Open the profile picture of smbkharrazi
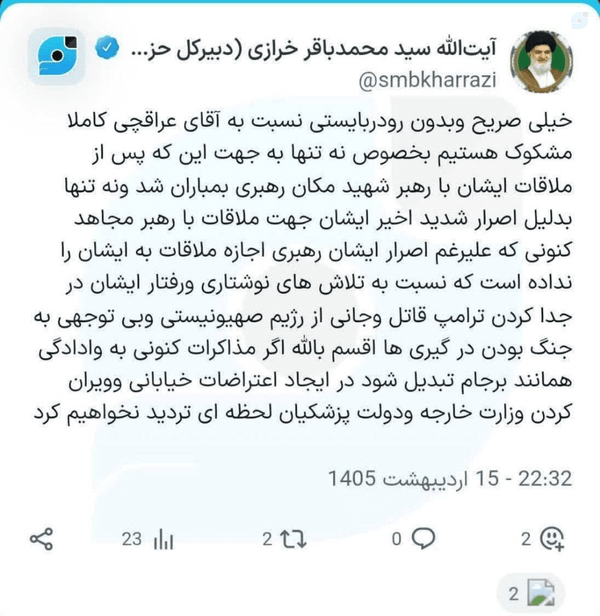 [541, 61]
